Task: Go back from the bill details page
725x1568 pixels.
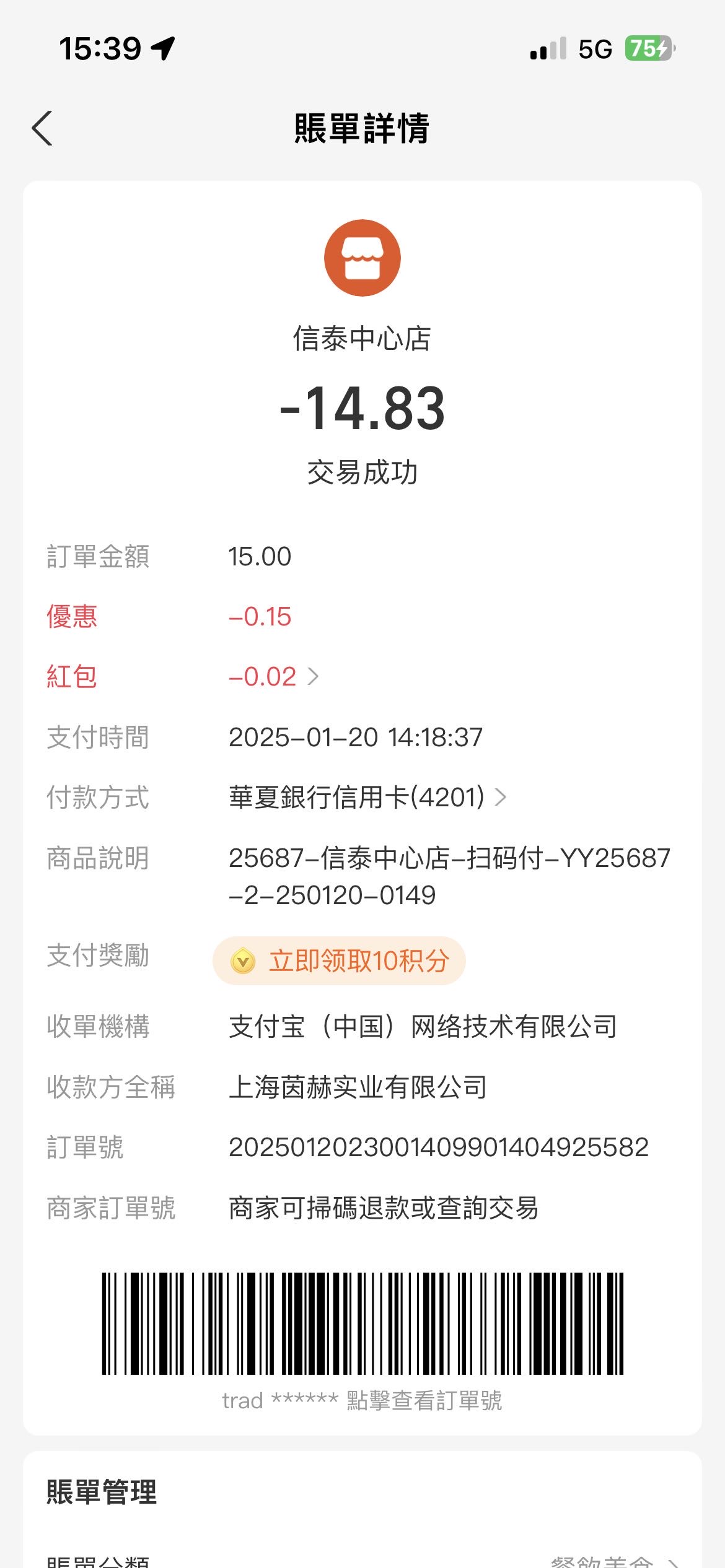Action: pyautogui.click(x=42, y=128)
